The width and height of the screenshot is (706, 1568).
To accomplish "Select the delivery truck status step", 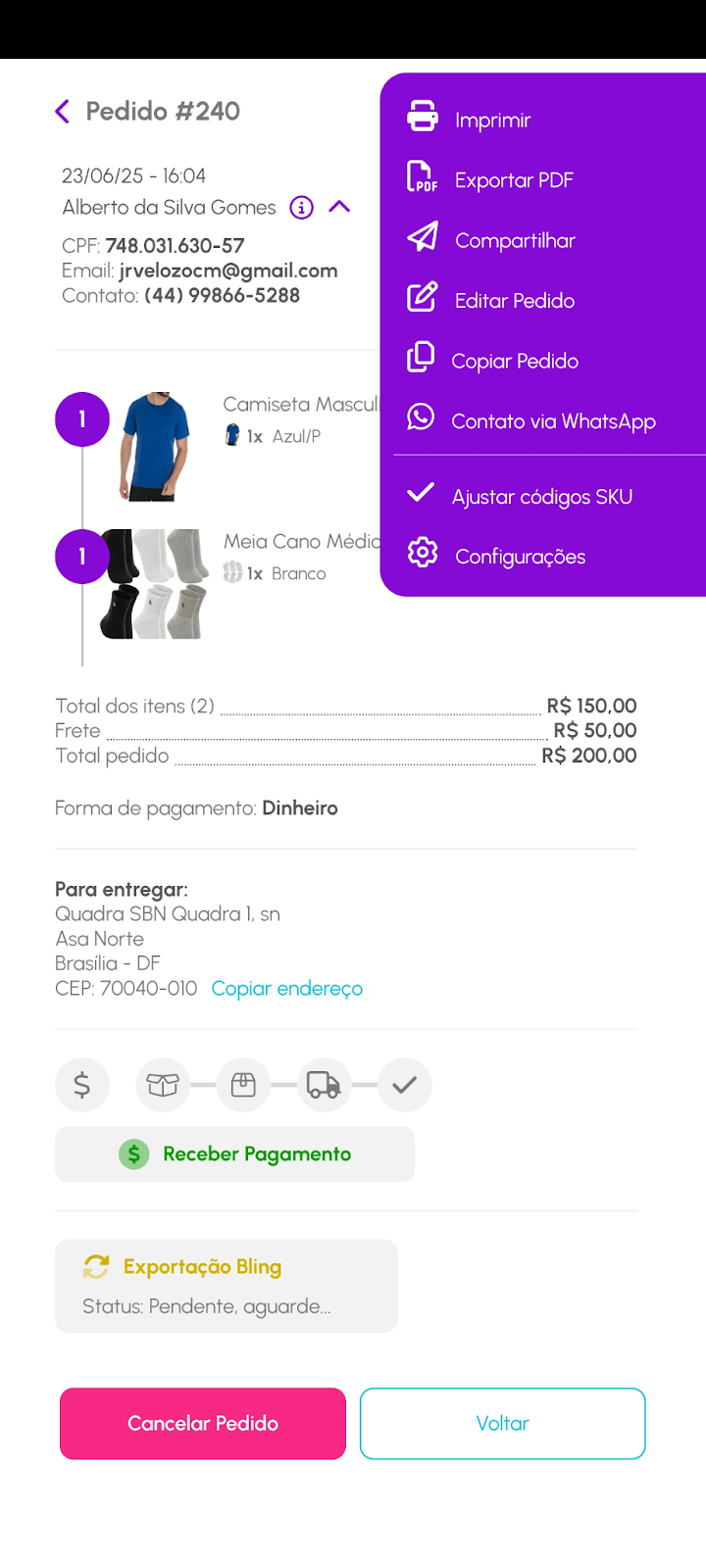I will pos(324,1085).
